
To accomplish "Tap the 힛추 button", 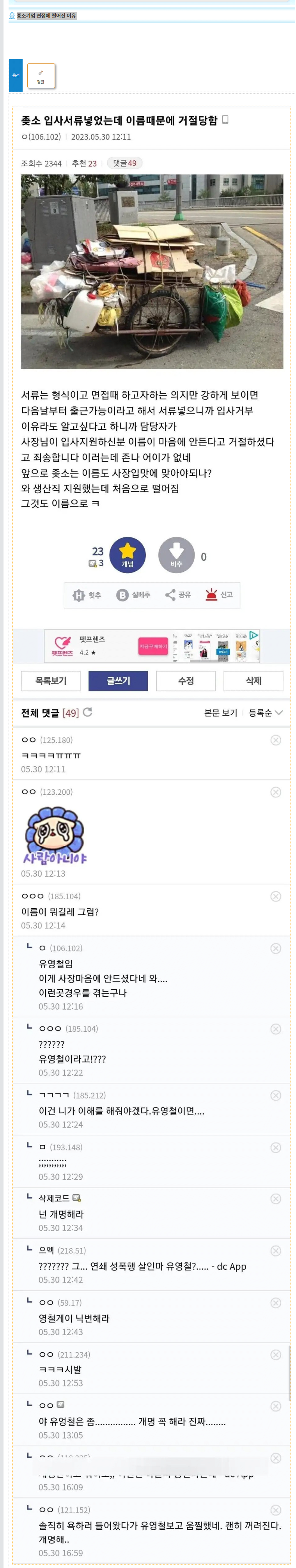I will tap(87, 595).
